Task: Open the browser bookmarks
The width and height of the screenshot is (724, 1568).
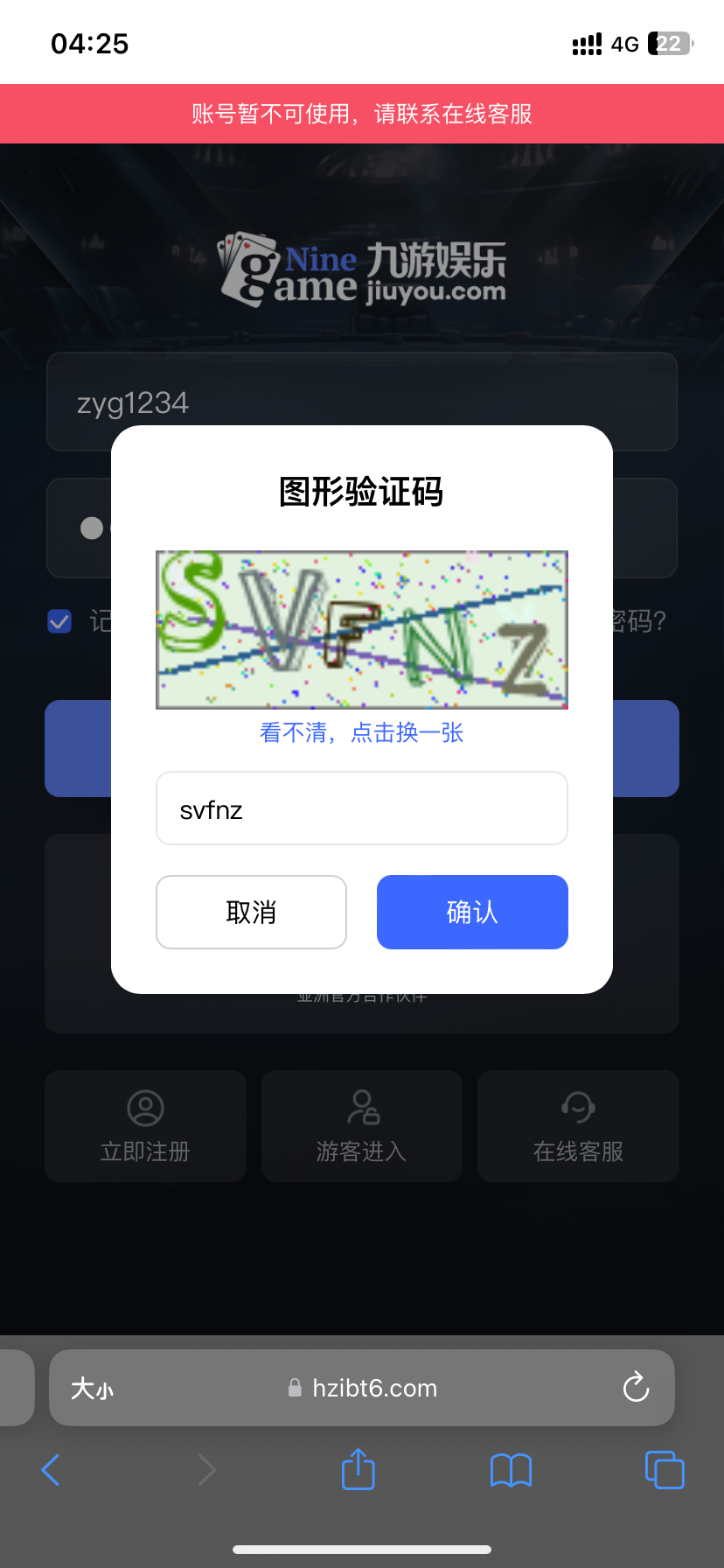Action: [511, 1470]
